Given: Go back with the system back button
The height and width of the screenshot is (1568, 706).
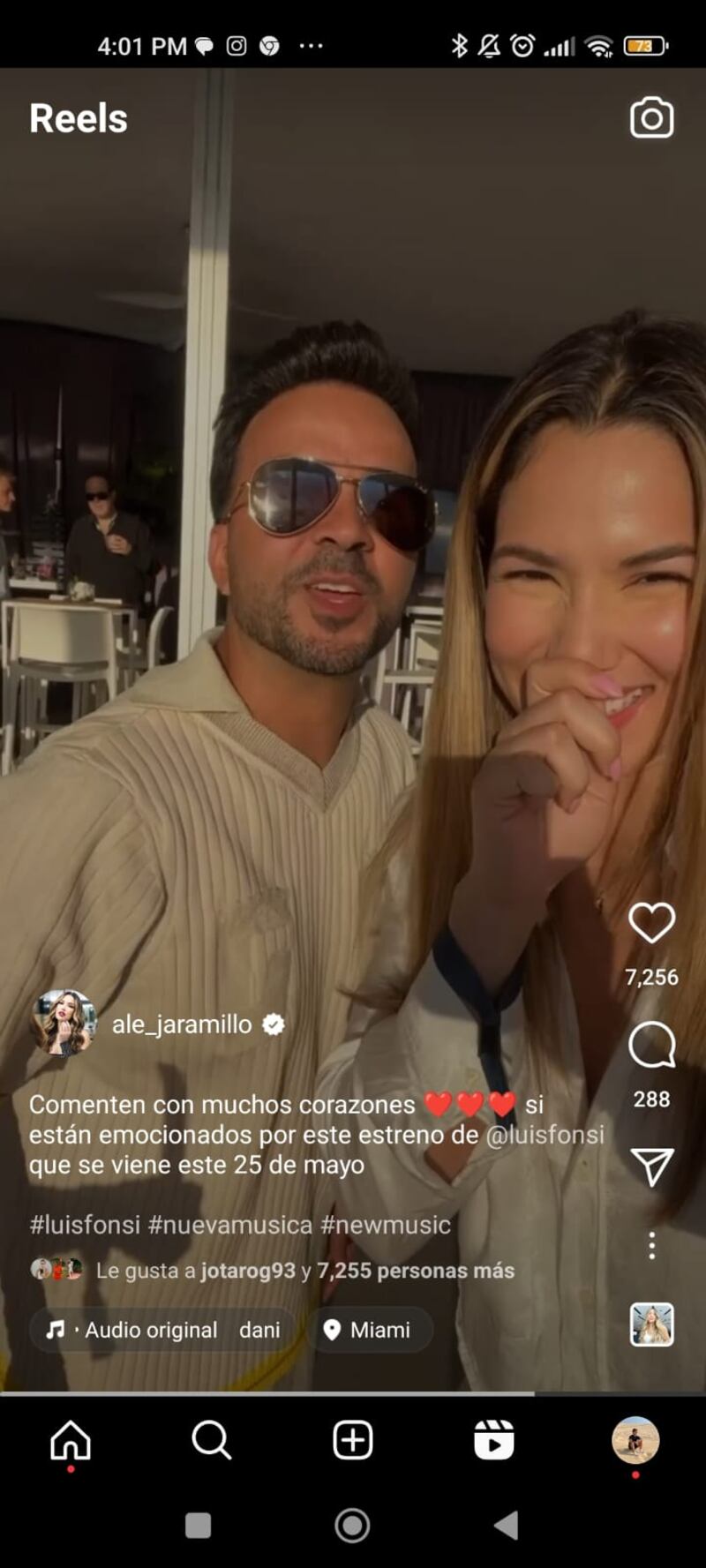Looking at the screenshot, I should tap(506, 1525).
